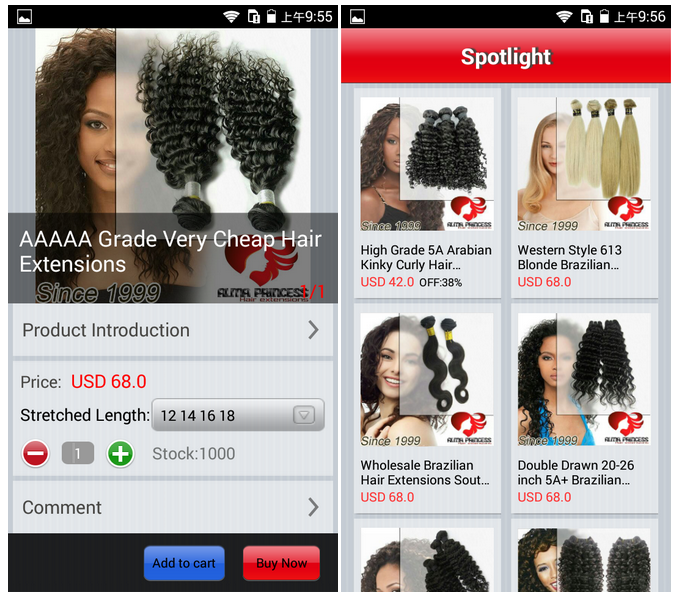Edit the quantity field showing 1
Screen dimensions: 697x599
[x=77, y=454]
